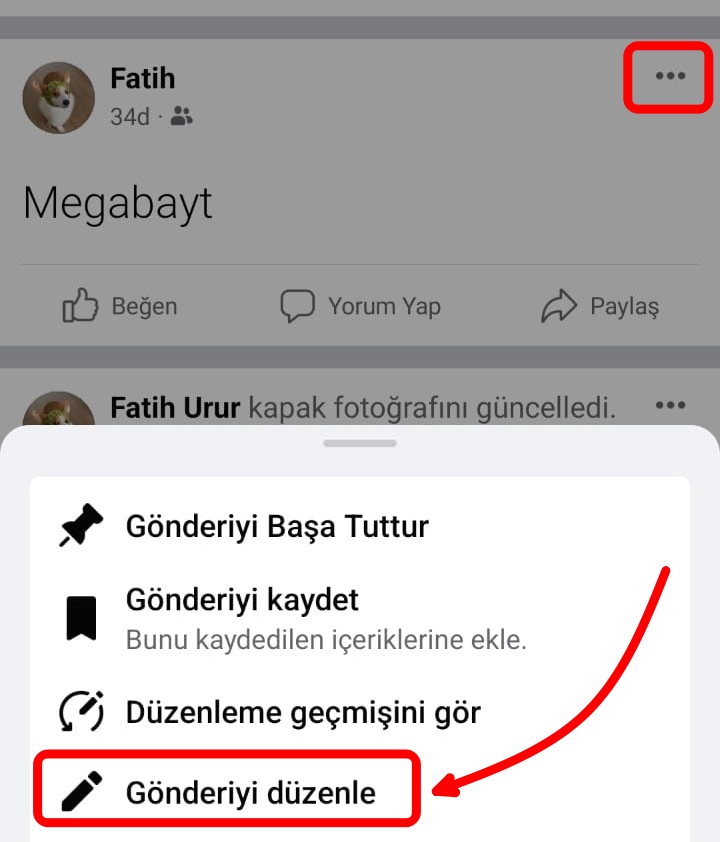Open Fatih's profile picture on Megabayt post
720x842 pixels.
[58, 97]
